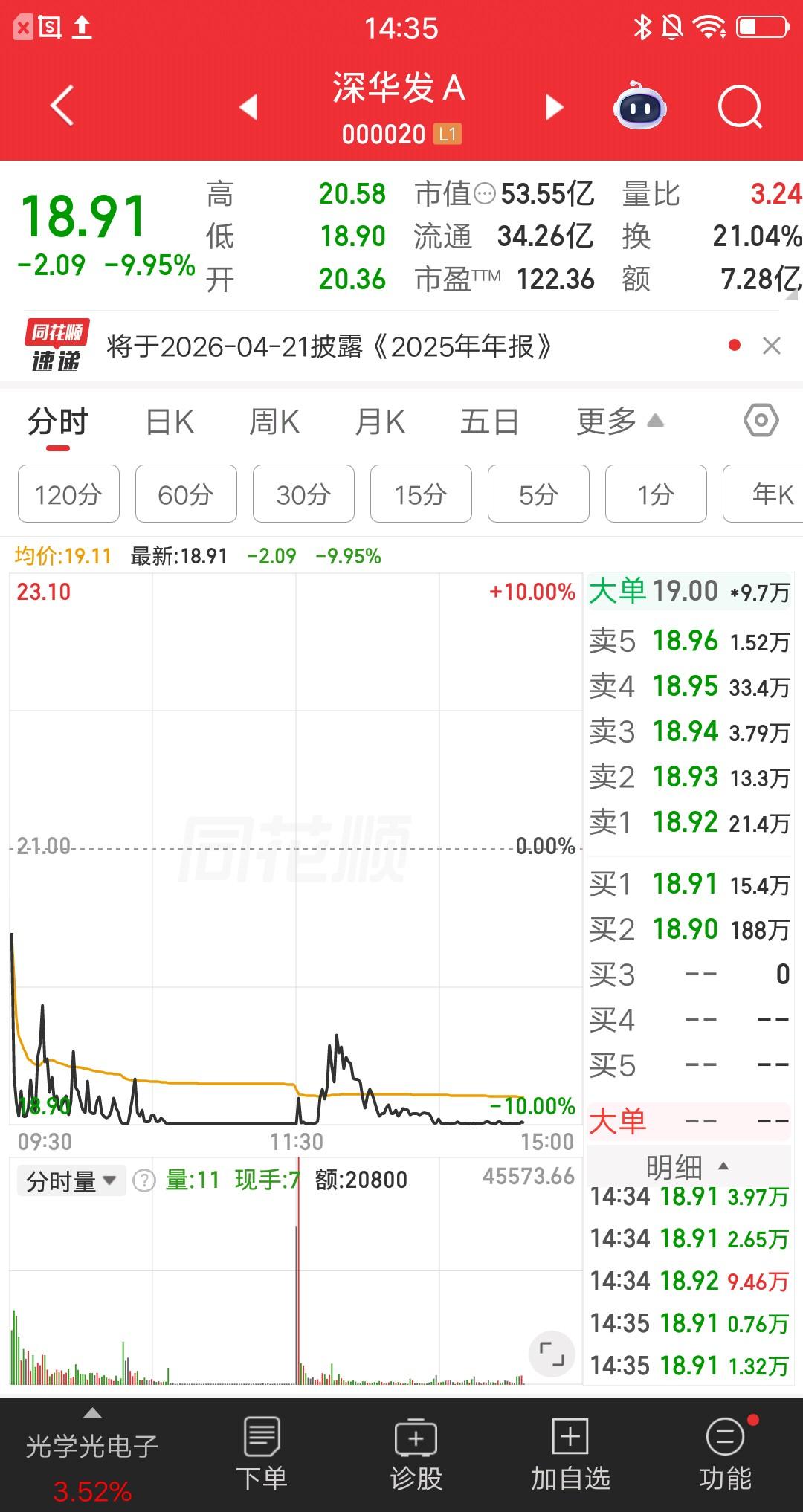The width and height of the screenshot is (803, 1512).
Task: Switch to the 15分 interval
Action: 421,494
